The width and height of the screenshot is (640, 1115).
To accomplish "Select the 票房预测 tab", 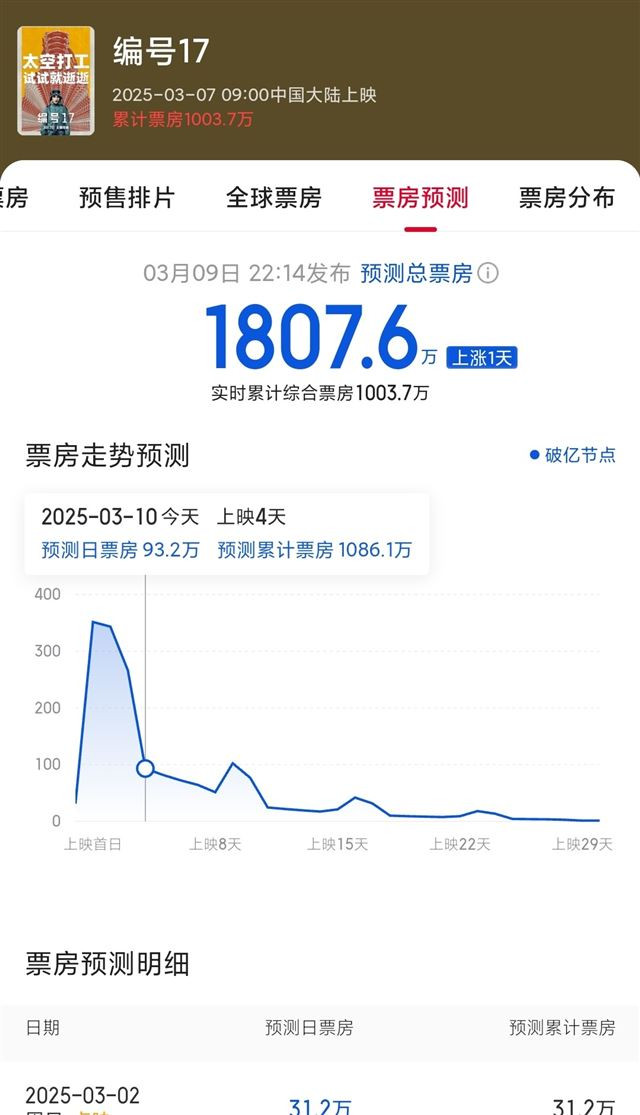I will [x=420, y=197].
